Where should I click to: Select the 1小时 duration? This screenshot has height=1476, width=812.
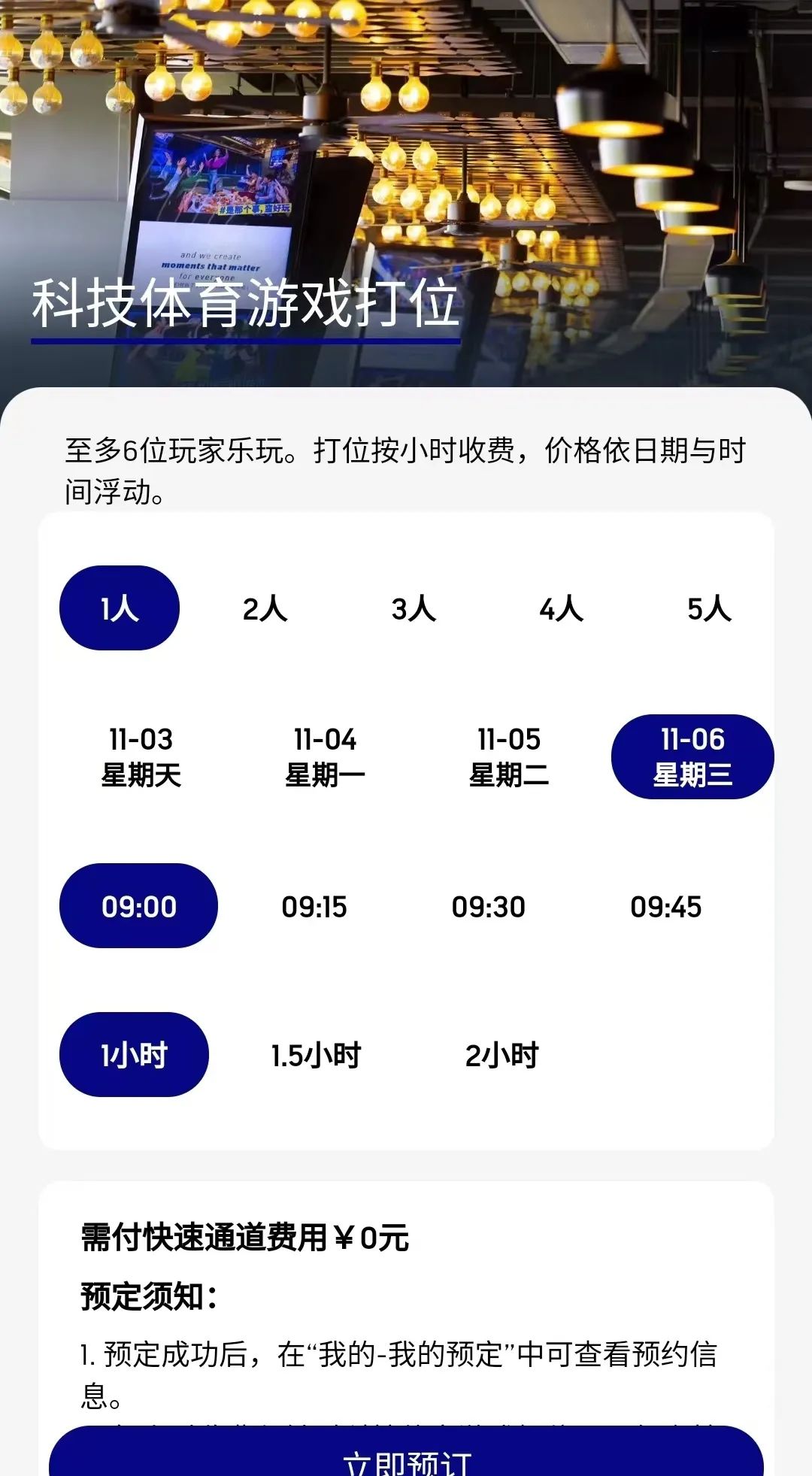click(x=134, y=1055)
